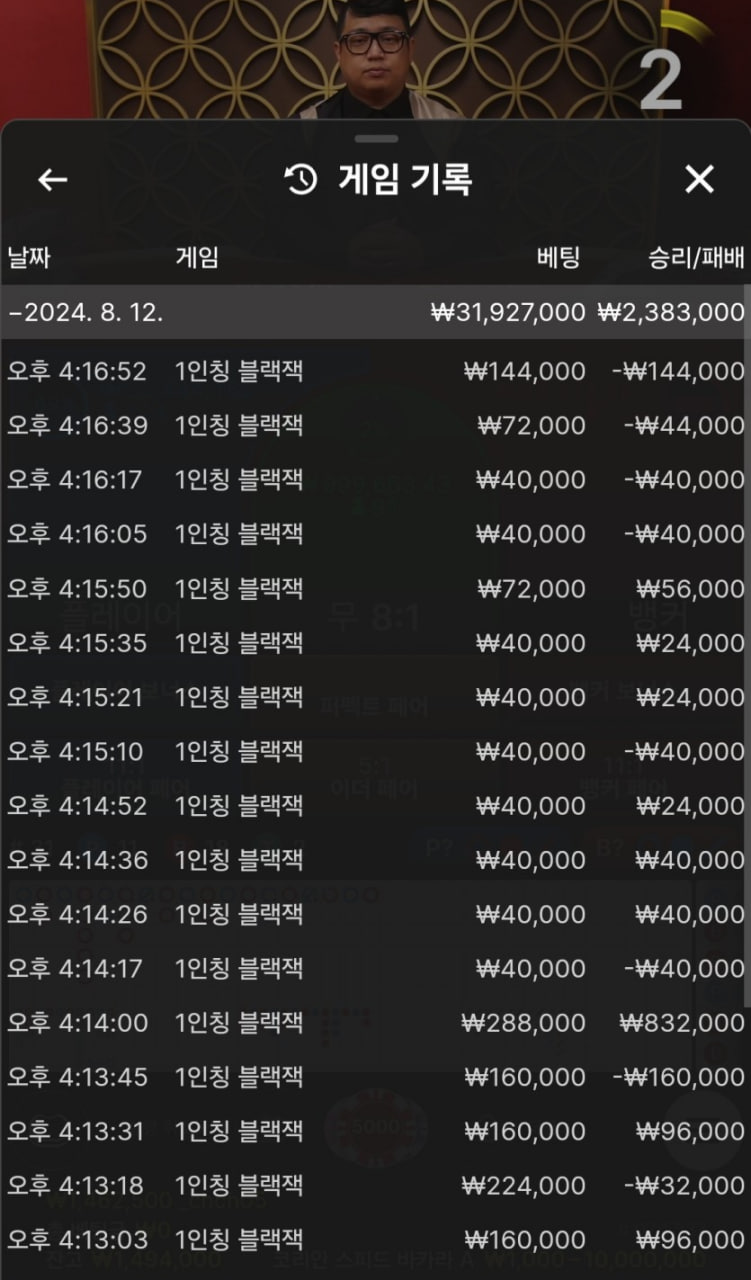Open the 오후 4:16:39 game record
This screenshot has width=751, height=1280.
pyautogui.click(x=375, y=426)
